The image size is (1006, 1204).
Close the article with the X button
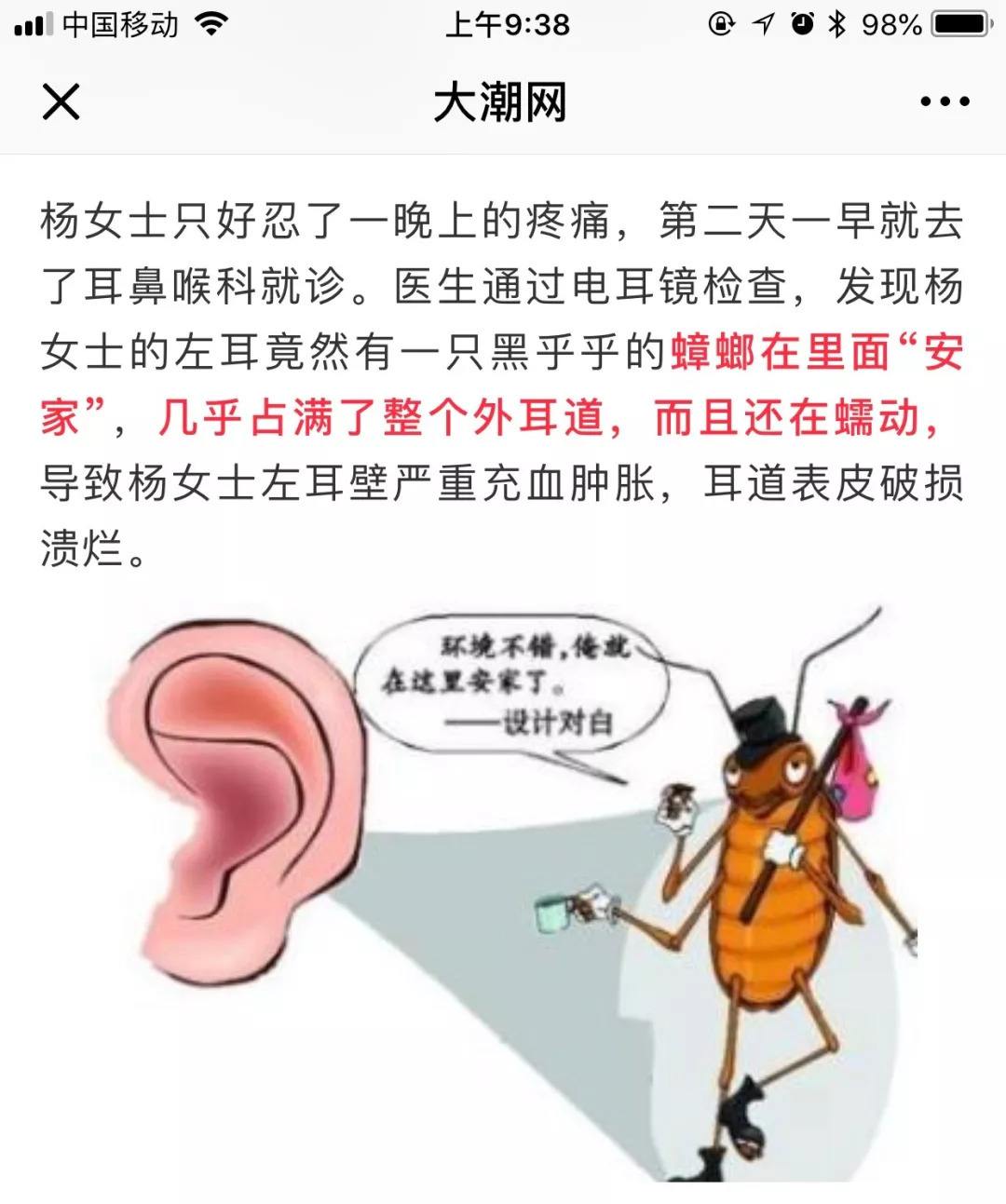coord(60,102)
